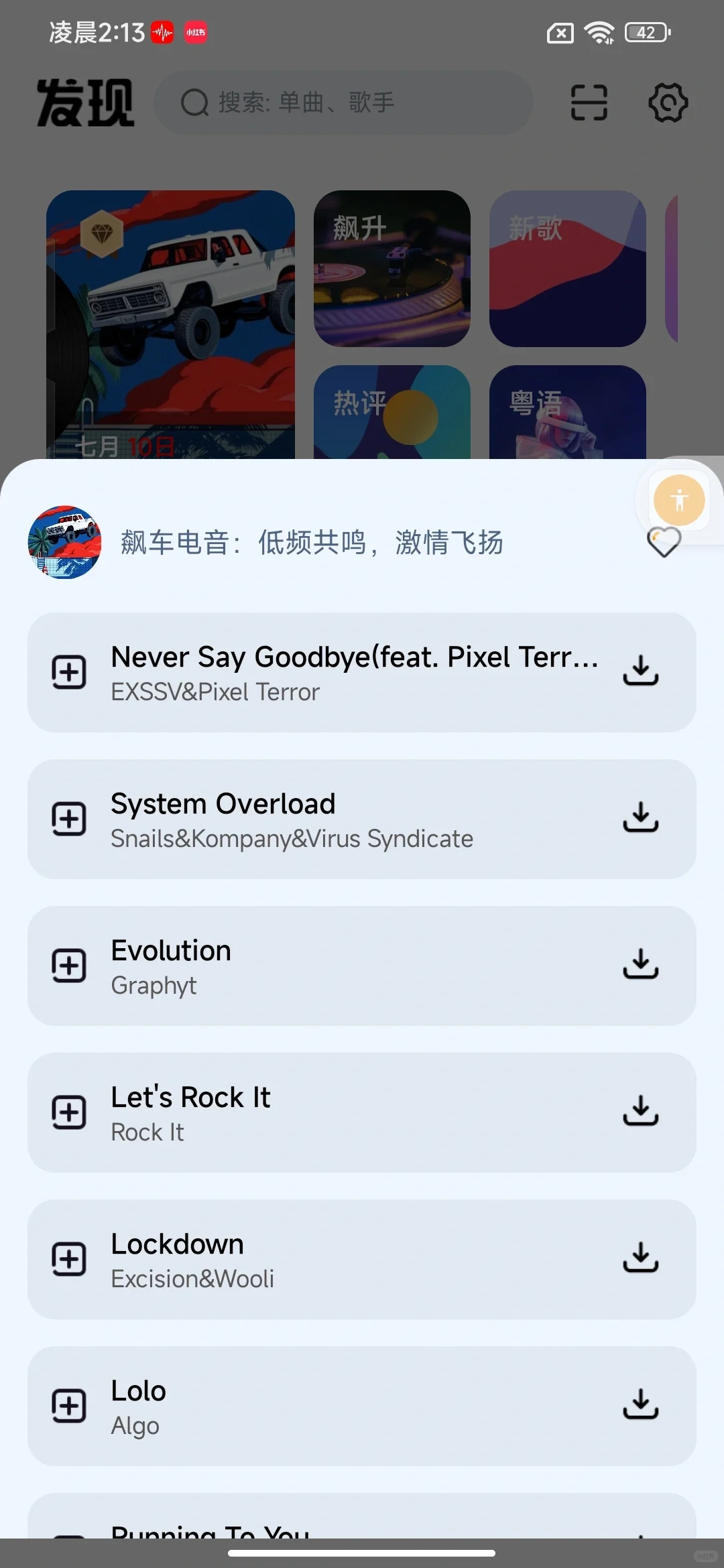The height and width of the screenshot is (1568, 724).
Task: Add Never Say Goodbye to playlist
Action: point(69,672)
